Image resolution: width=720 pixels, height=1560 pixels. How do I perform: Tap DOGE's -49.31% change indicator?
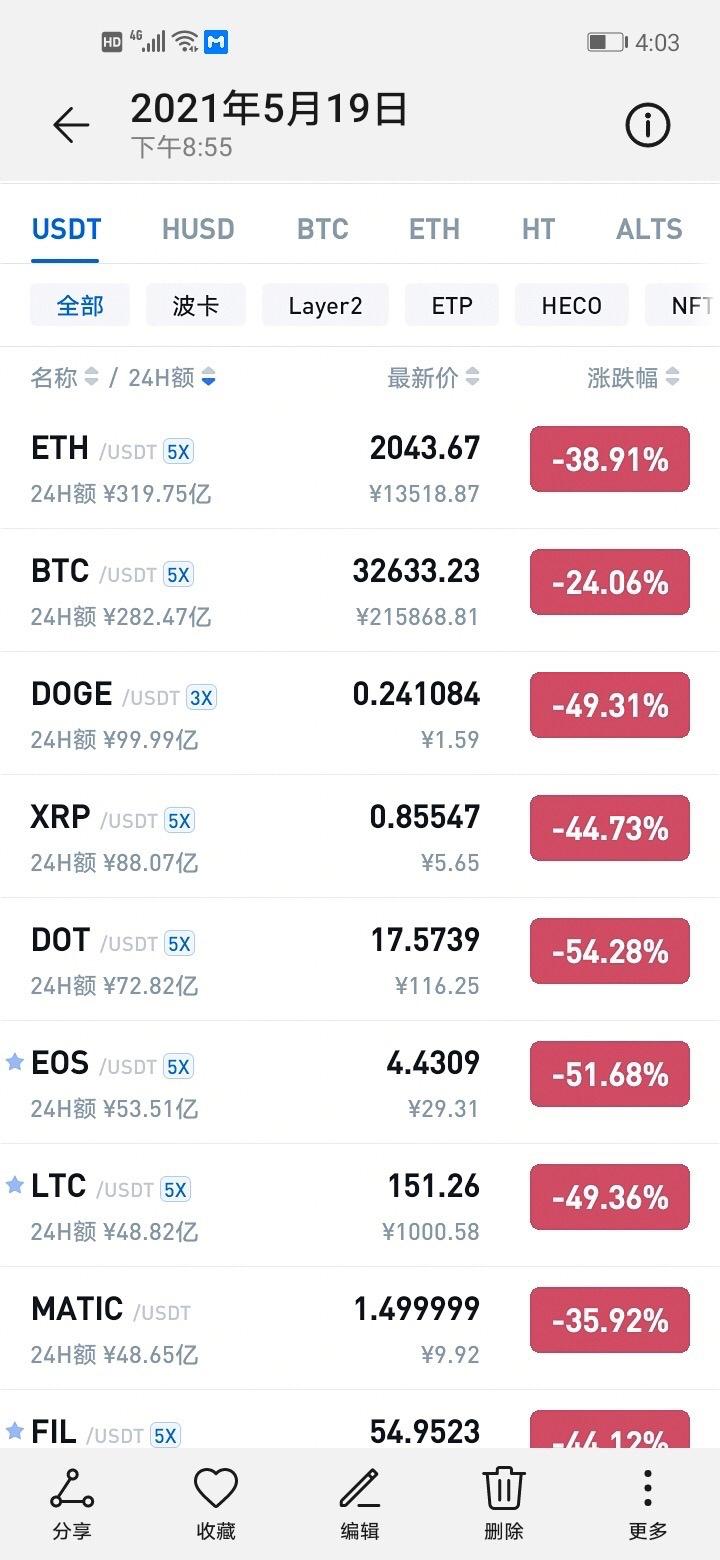click(x=609, y=704)
